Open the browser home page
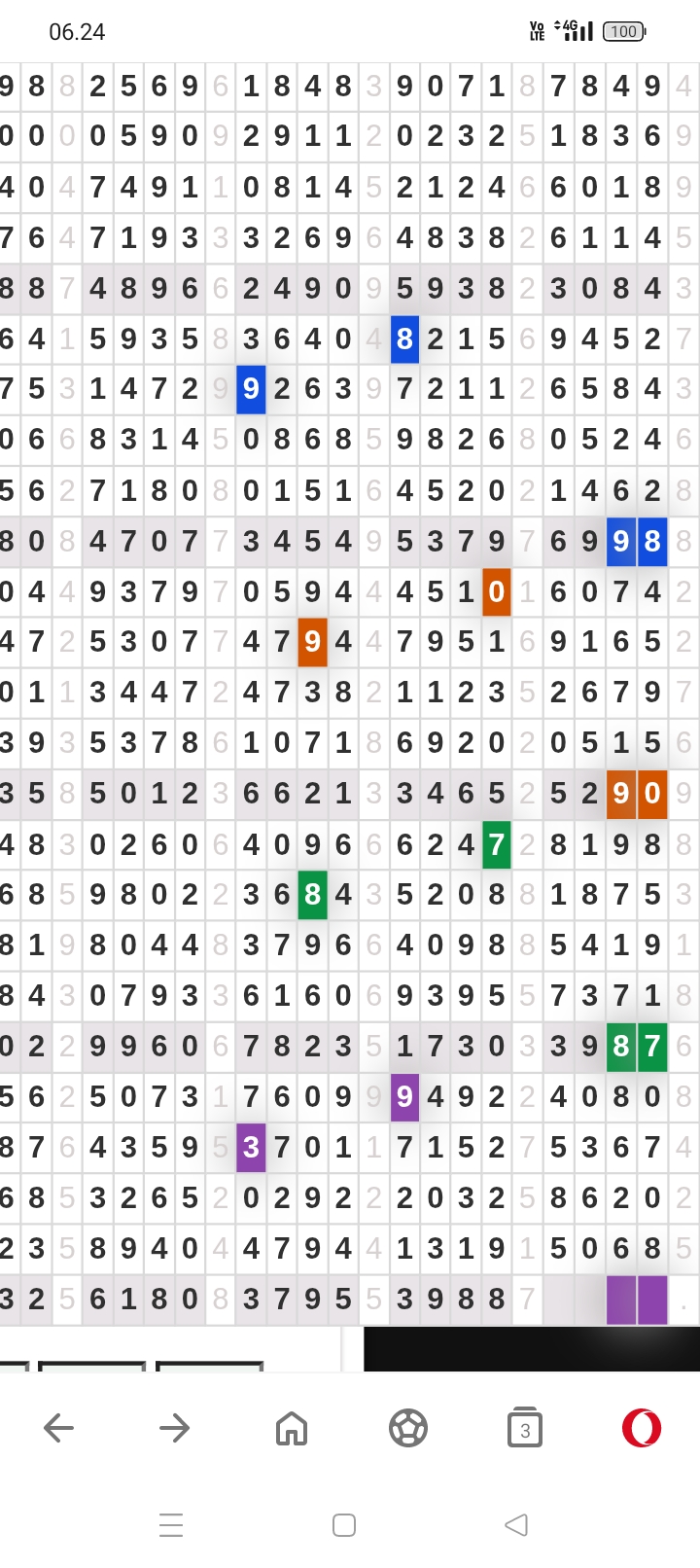 292,1428
